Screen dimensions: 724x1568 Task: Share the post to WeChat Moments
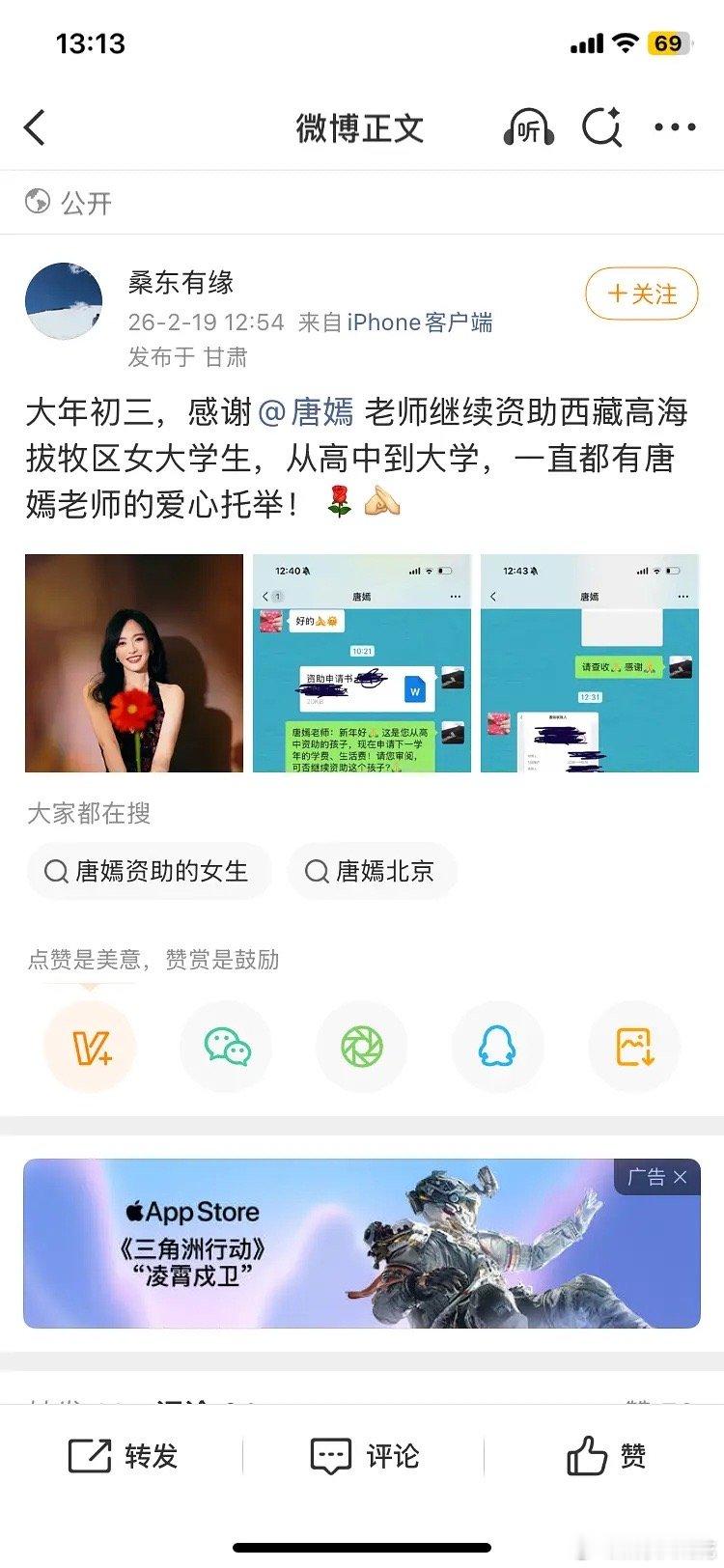(x=362, y=1046)
